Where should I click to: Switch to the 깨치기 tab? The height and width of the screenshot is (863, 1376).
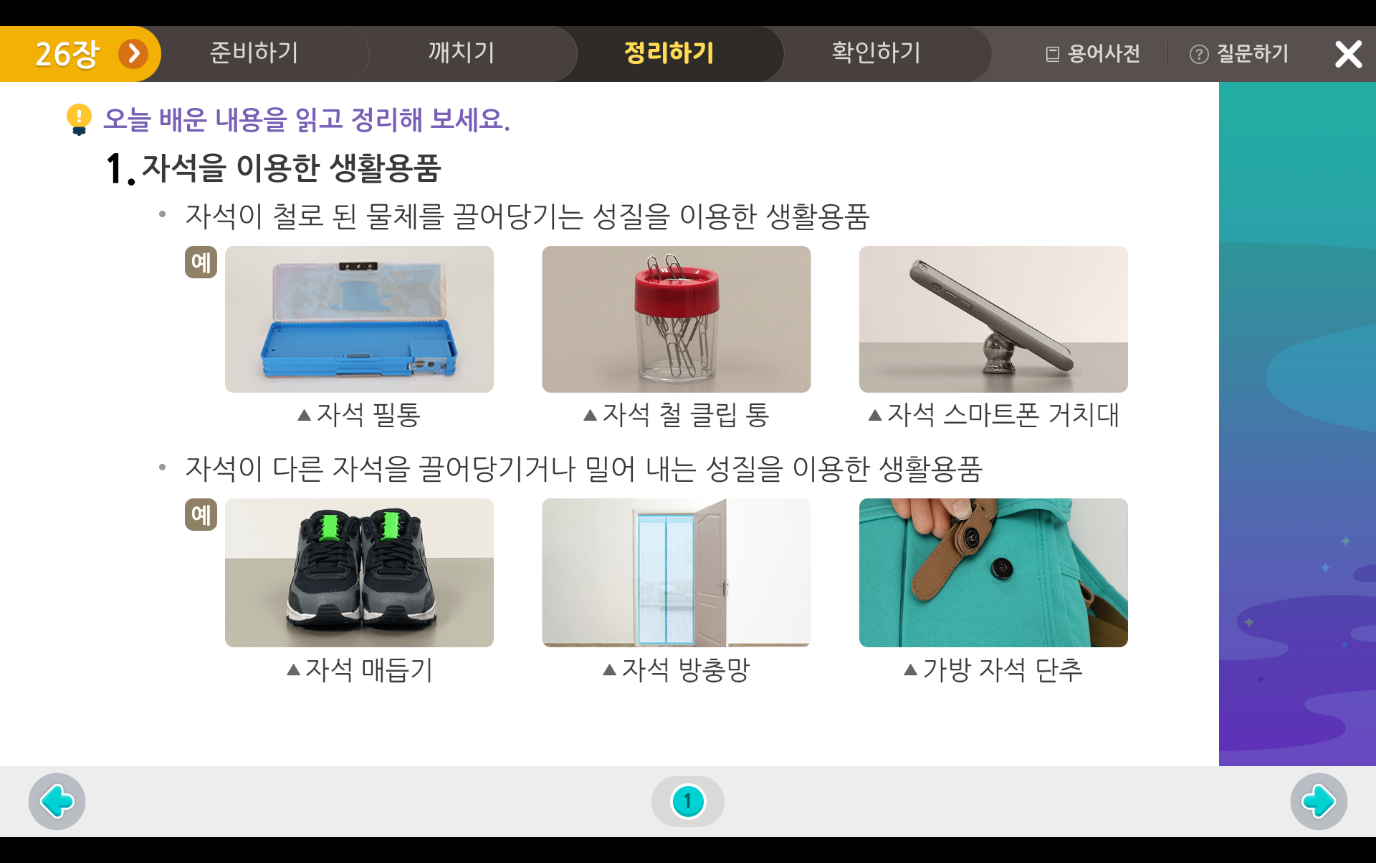[x=461, y=53]
